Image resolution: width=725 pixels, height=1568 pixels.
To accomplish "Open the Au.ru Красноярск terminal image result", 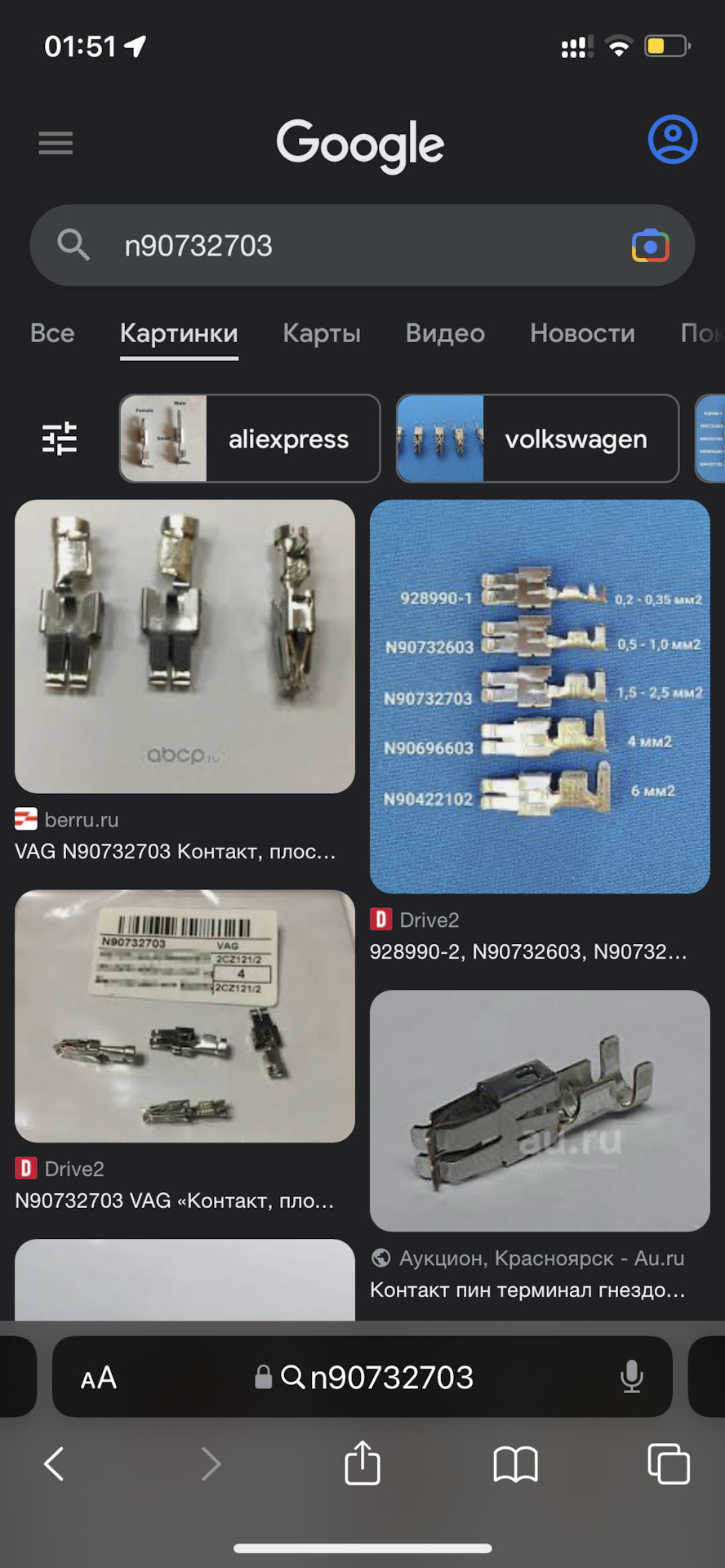I will (540, 1110).
